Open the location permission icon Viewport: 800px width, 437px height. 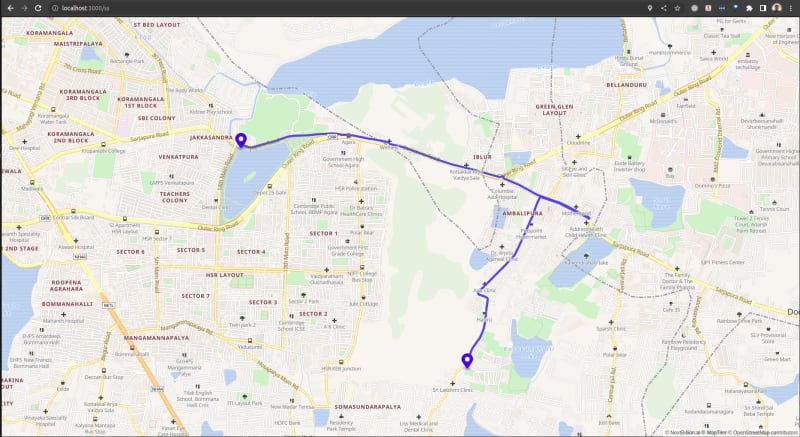click(x=650, y=7)
